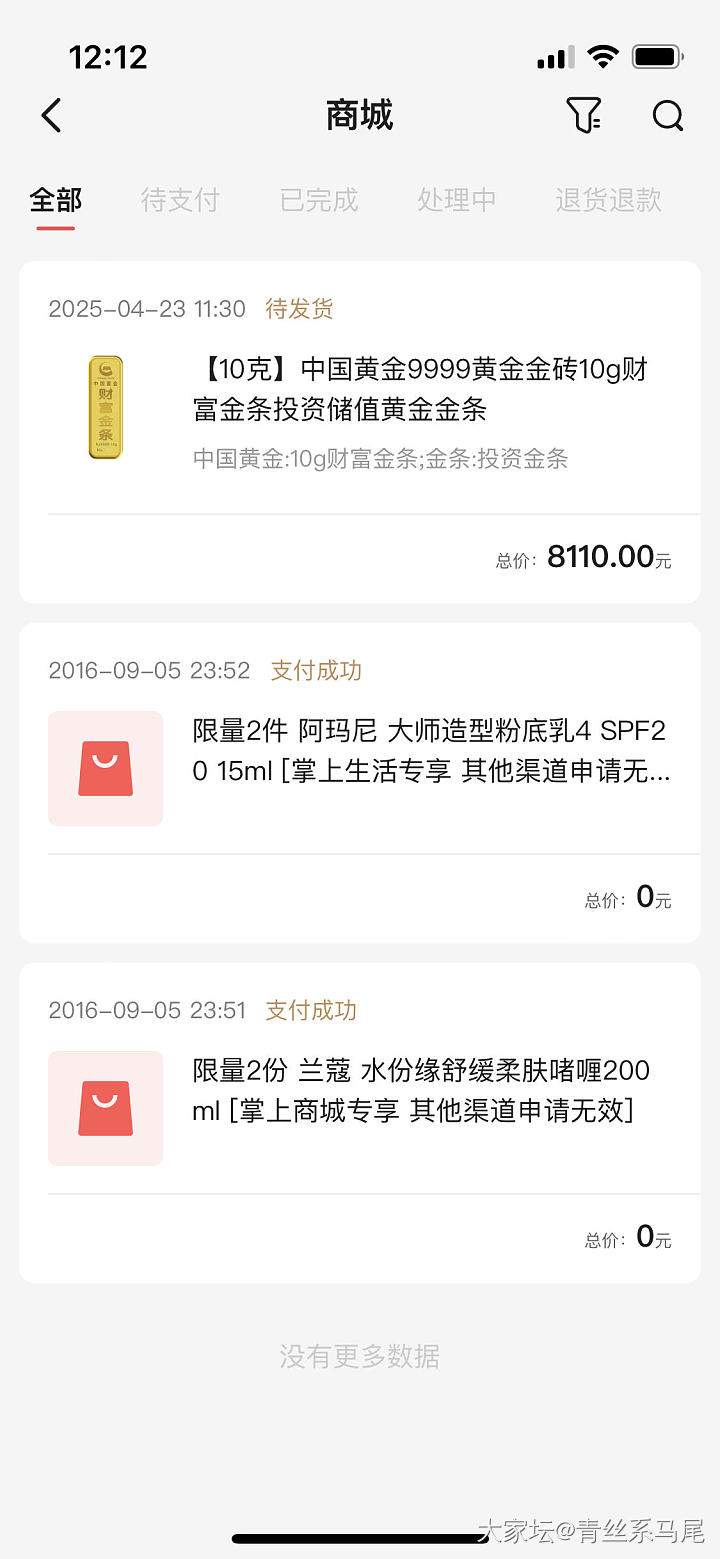720x1559 pixels.
Task: Show the 已完成 orders tab
Action: pos(319,200)
